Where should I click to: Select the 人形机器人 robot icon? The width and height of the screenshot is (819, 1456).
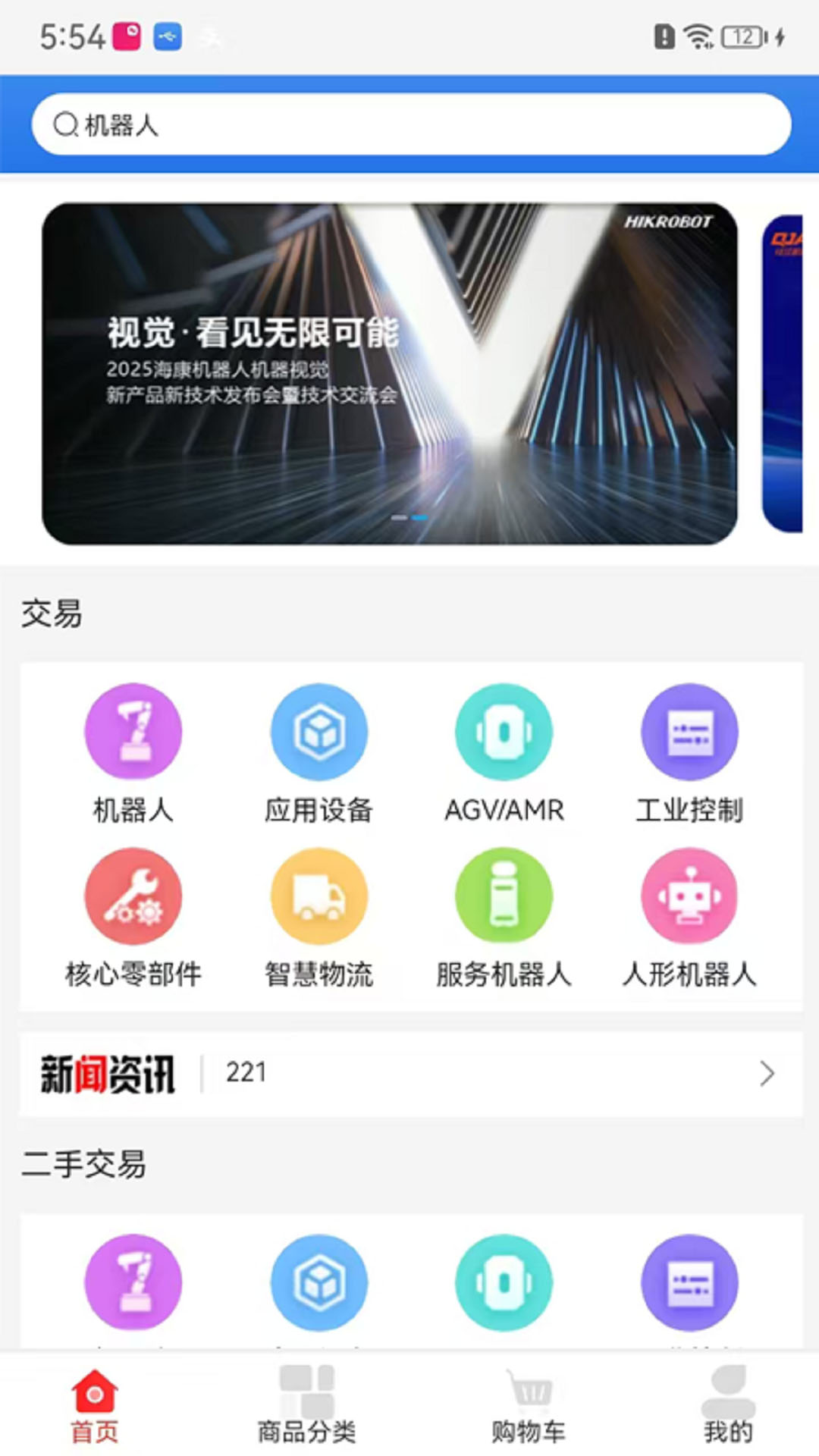click(689, 896)
